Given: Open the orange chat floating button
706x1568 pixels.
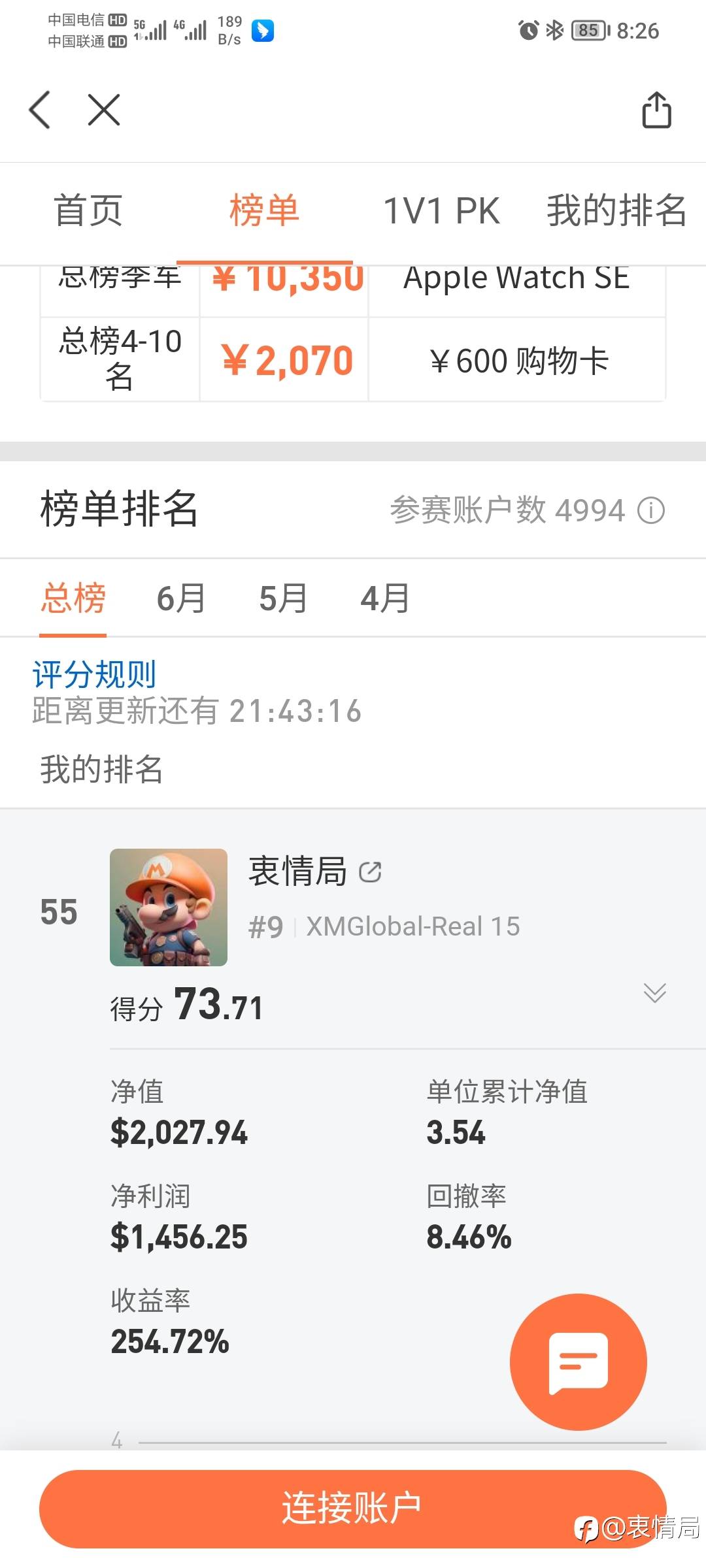Looking at the screenshot, I should pyautogui.click(x=578, y=1362).
